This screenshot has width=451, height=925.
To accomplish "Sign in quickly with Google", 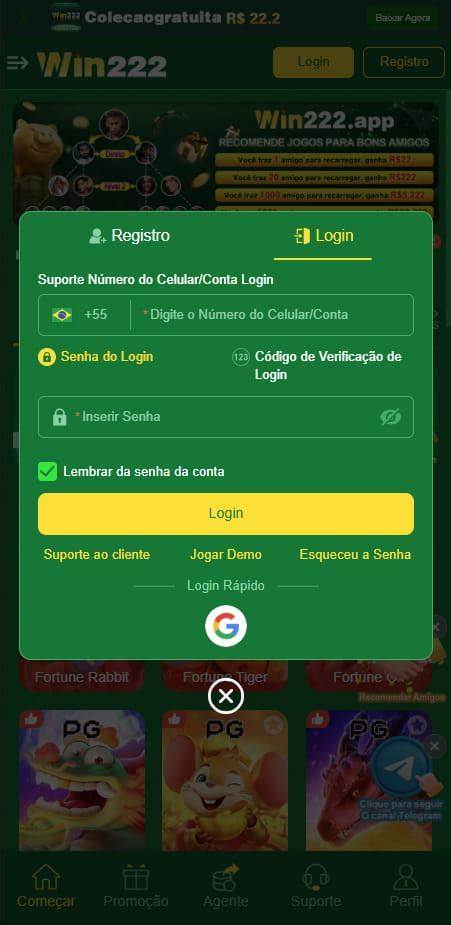I will click(x=226, y=626).
